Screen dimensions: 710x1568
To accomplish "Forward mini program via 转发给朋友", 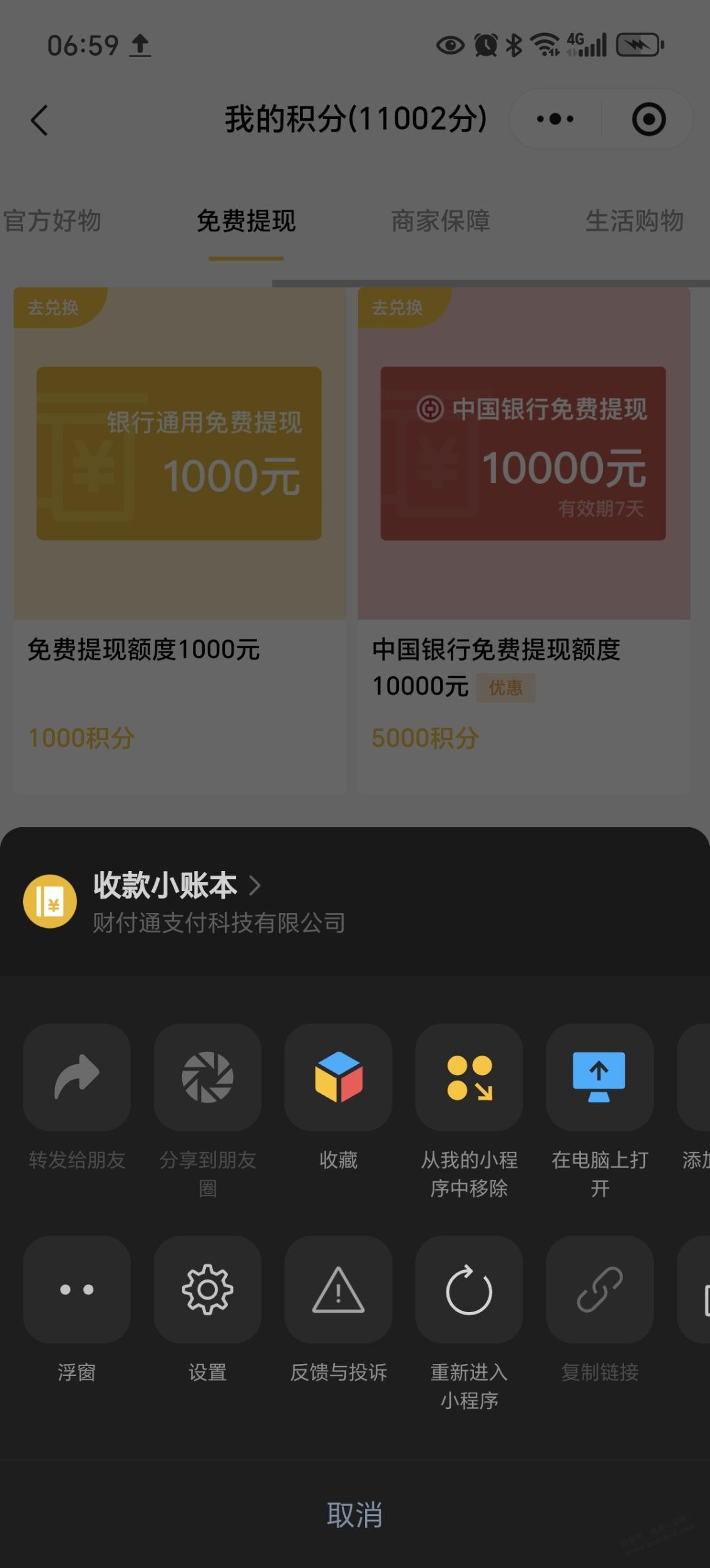I will (x=77, y=1077).
